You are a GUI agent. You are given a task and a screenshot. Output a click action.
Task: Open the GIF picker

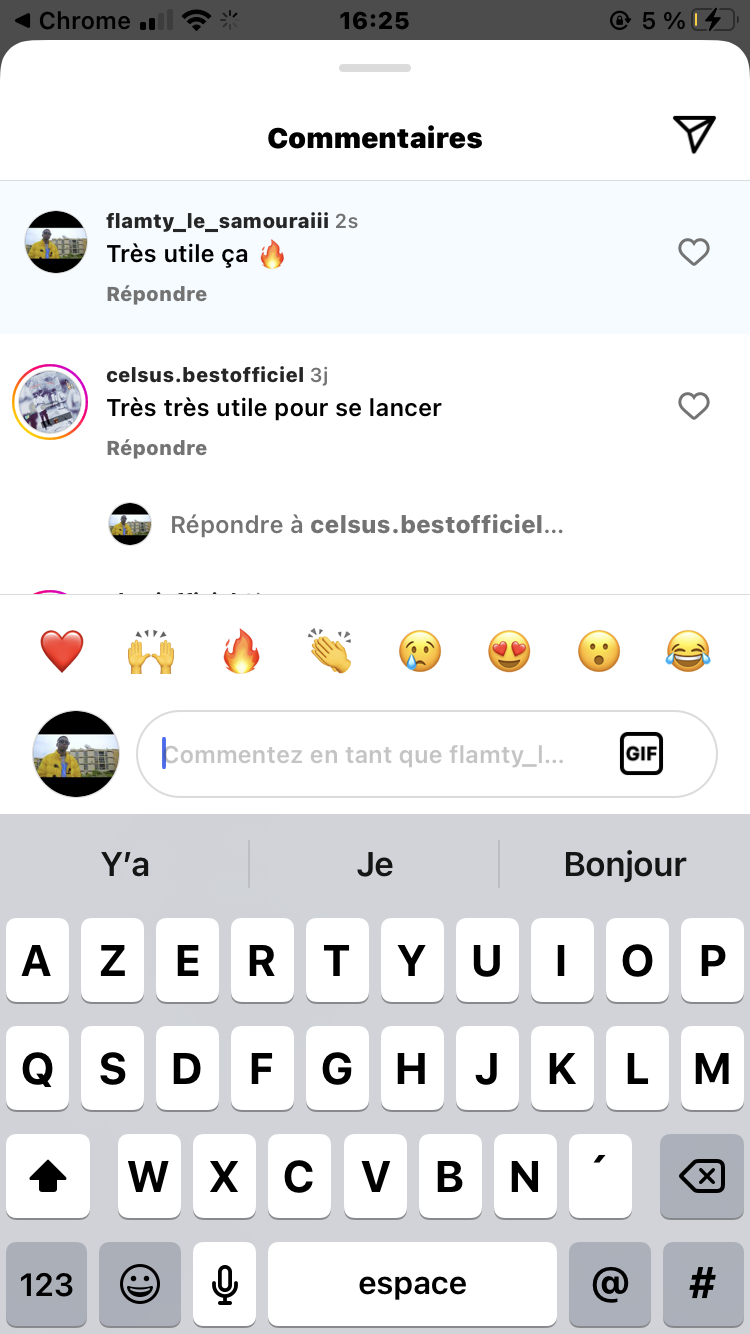click(641, 754)
